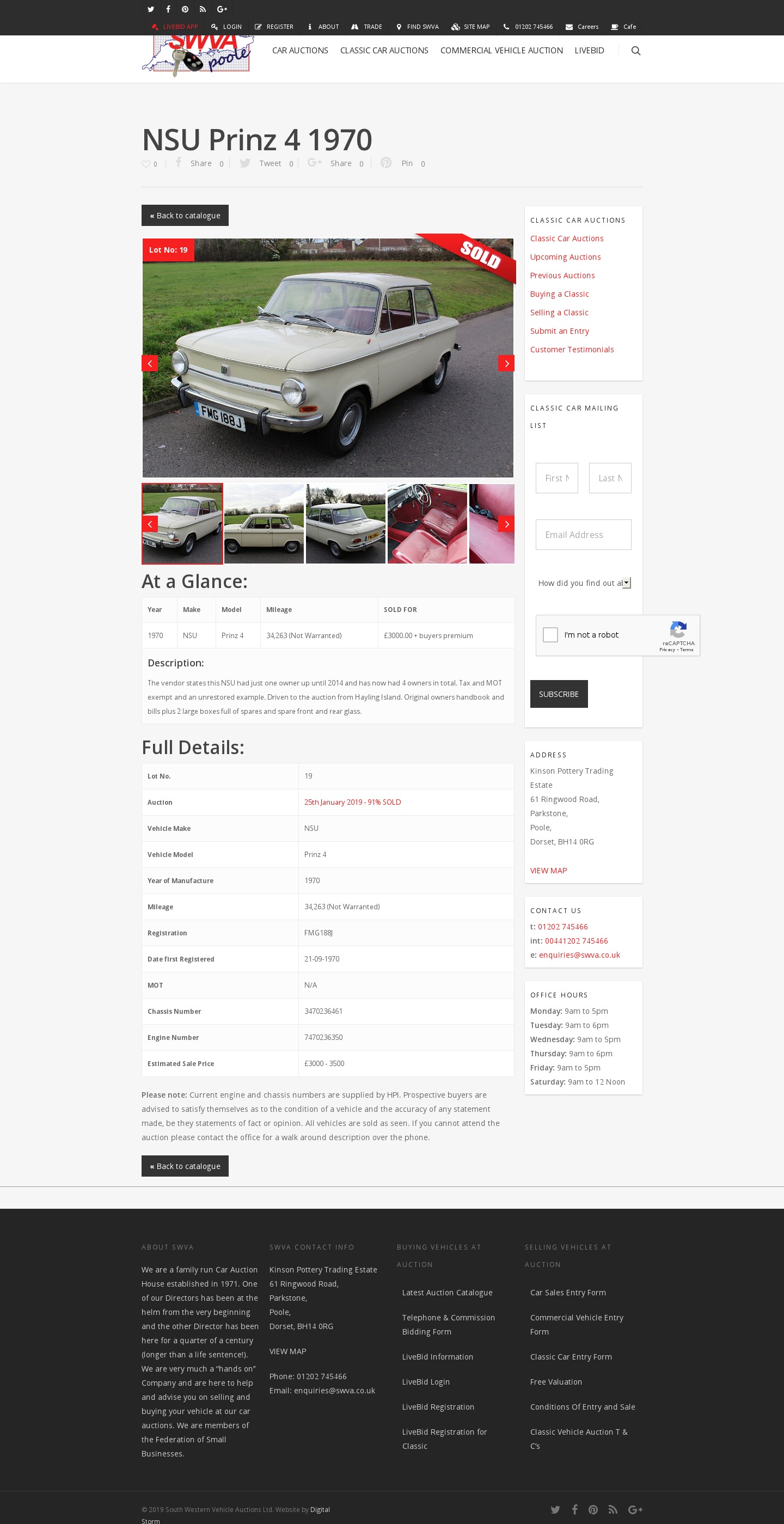Go to the LiveBid nav item
This screenshot has height=1524, width=784.
589,51
